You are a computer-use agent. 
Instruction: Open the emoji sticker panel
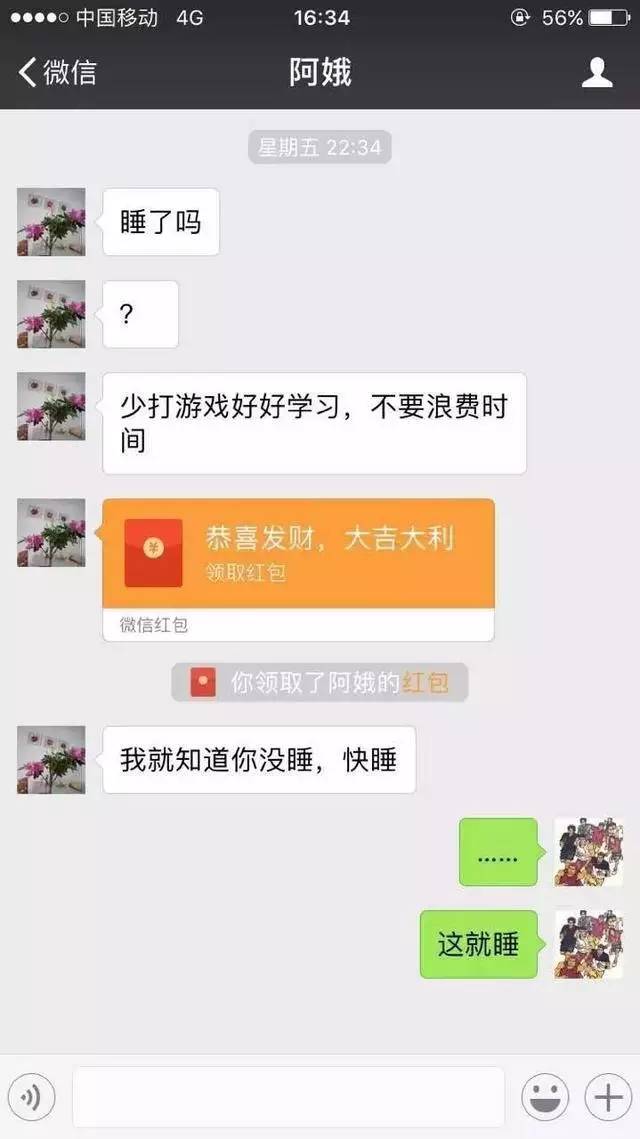tap(545, 1098)
